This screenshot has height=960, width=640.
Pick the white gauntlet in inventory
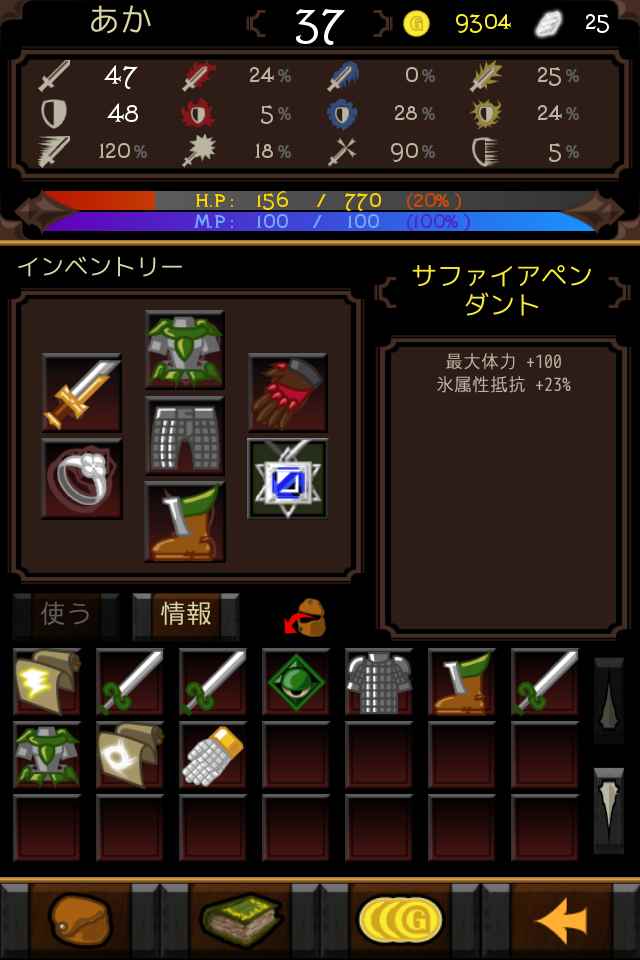click(x=213, y=756)
